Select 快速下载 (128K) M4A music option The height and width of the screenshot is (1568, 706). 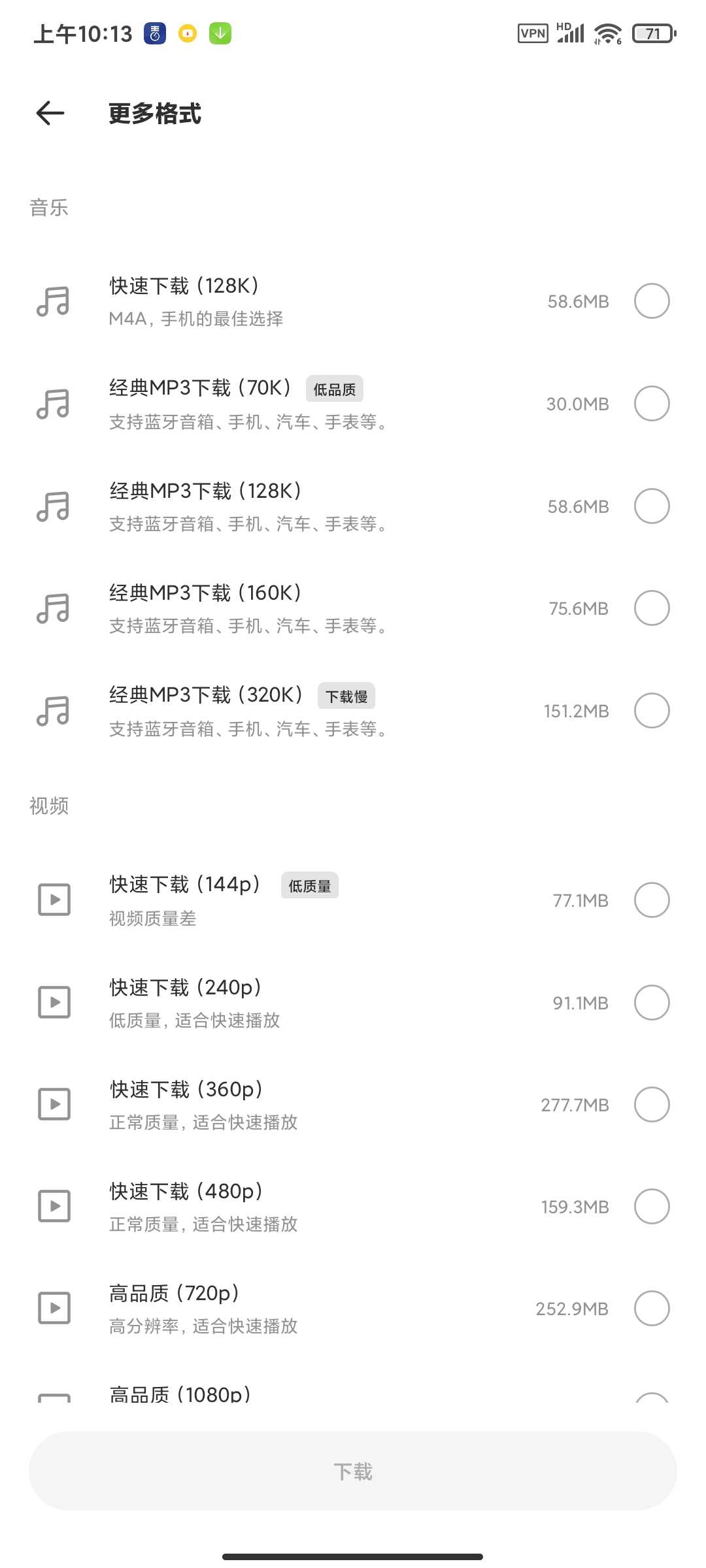click(353, 301)
